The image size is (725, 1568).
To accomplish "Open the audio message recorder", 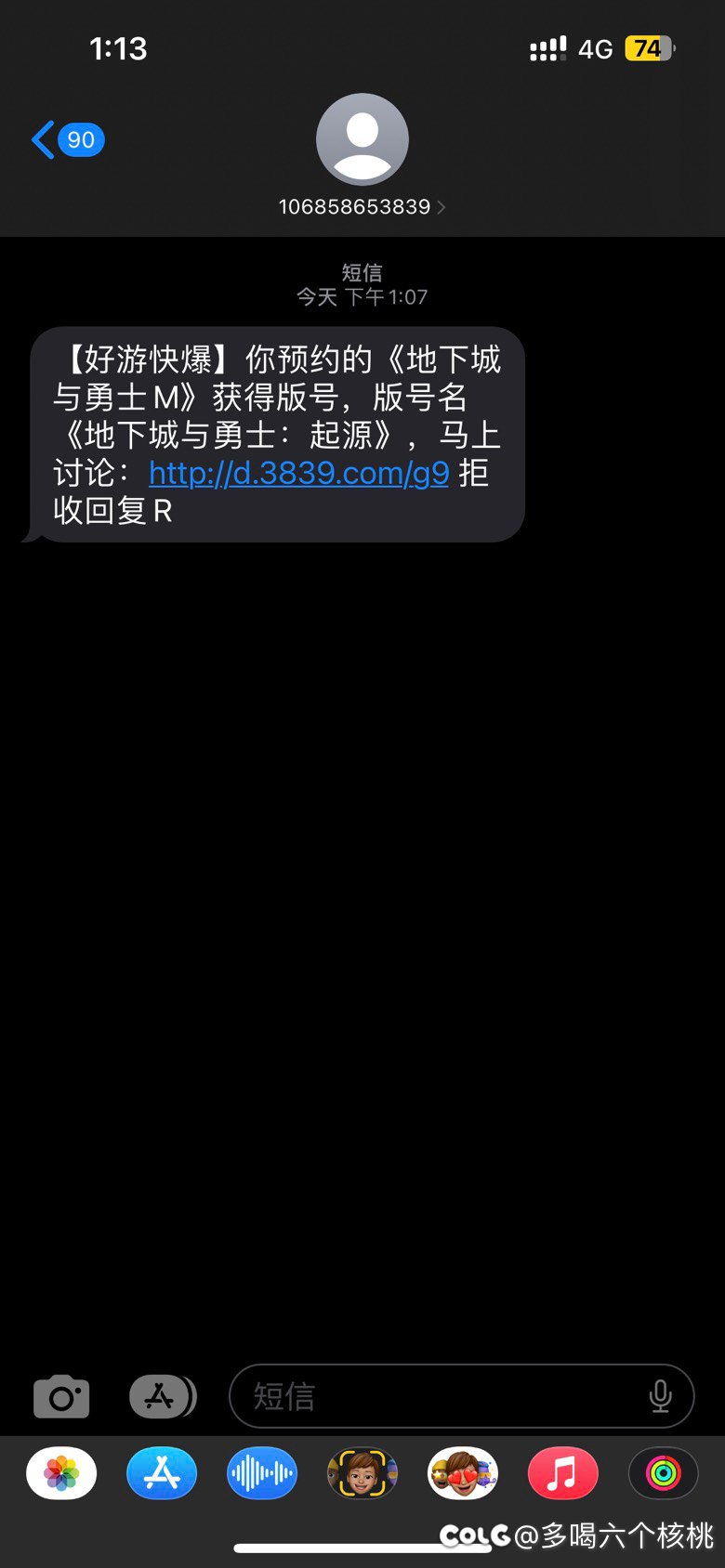I will tap(262, 1473).
